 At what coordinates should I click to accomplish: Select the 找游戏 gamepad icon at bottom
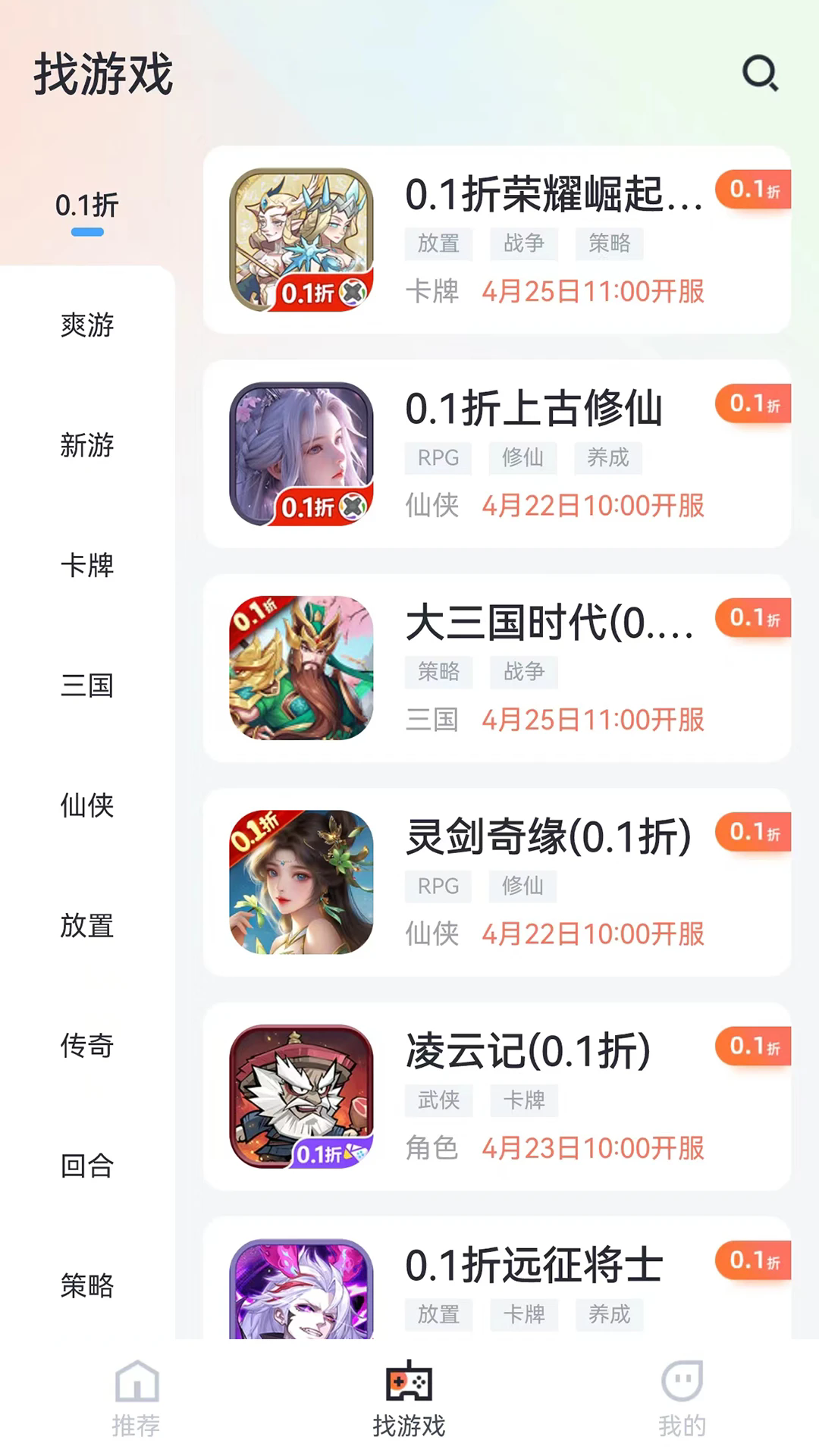[x=408, y=1399]
